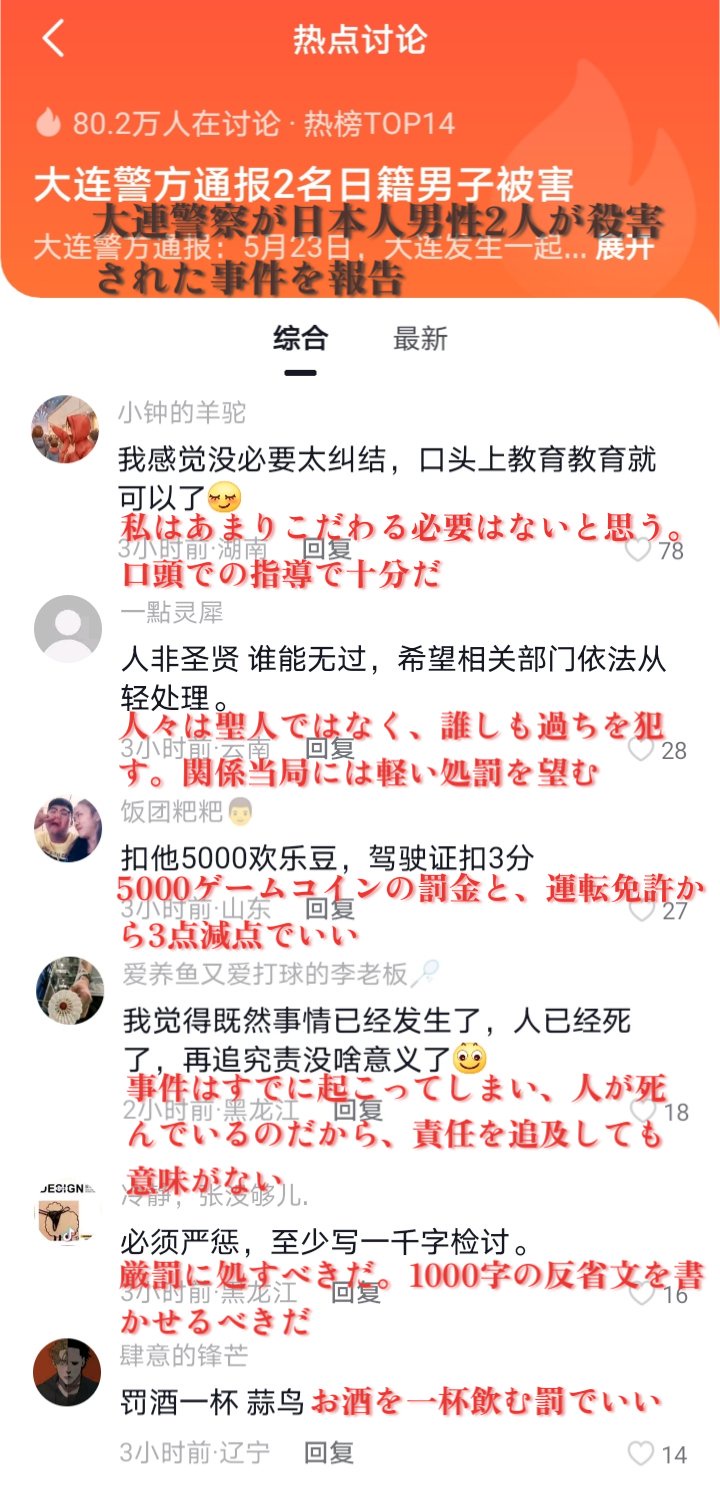Viewport: 720px width, 1500px height.
Task: Reply to 一點灵犀's comment
Action: tap(330, 749)
